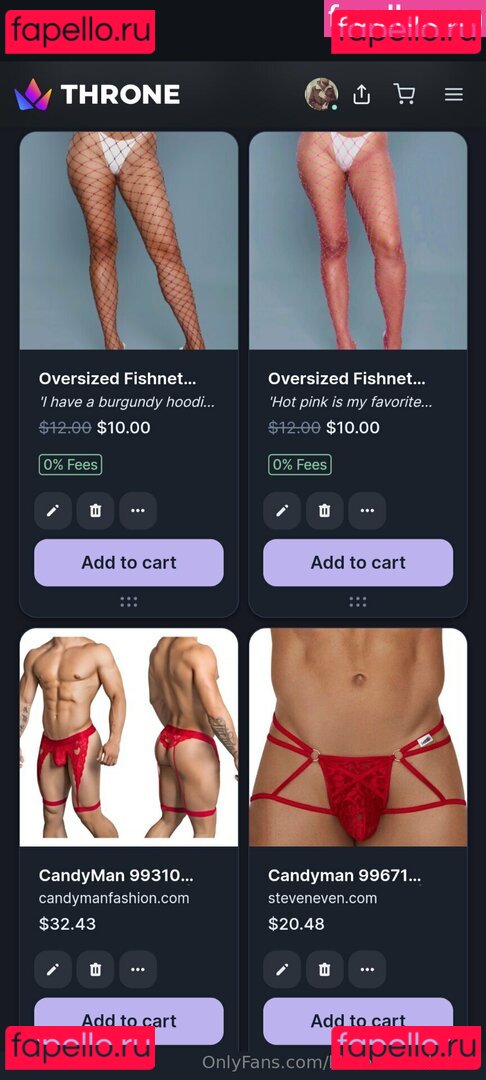Screen dimensions: 486x1080
Task: Open more options for hot pink fishnet item
Action: tap(367, 510)
